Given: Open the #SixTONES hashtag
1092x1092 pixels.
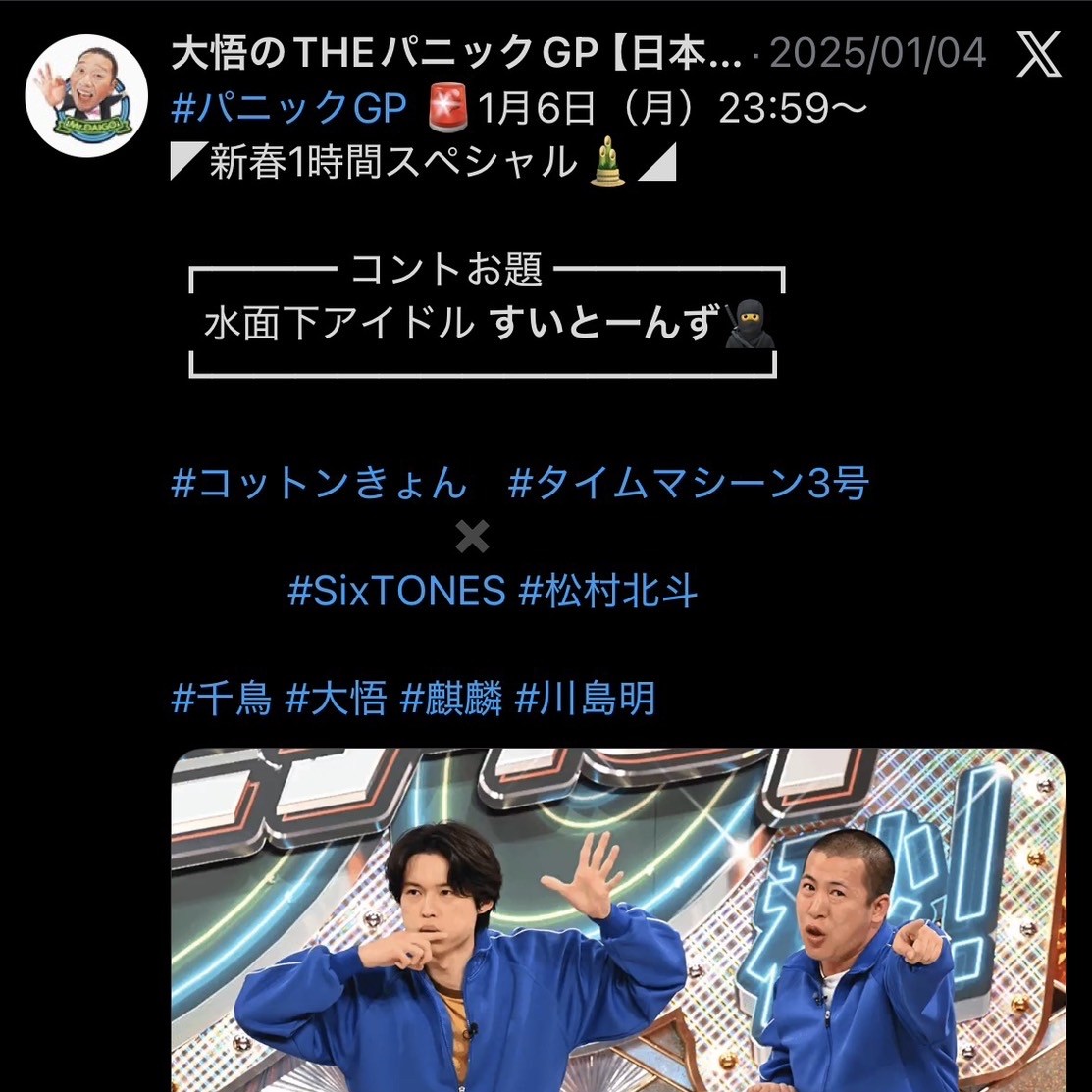Looking at the screenshot, I should [x=396, y=591].
